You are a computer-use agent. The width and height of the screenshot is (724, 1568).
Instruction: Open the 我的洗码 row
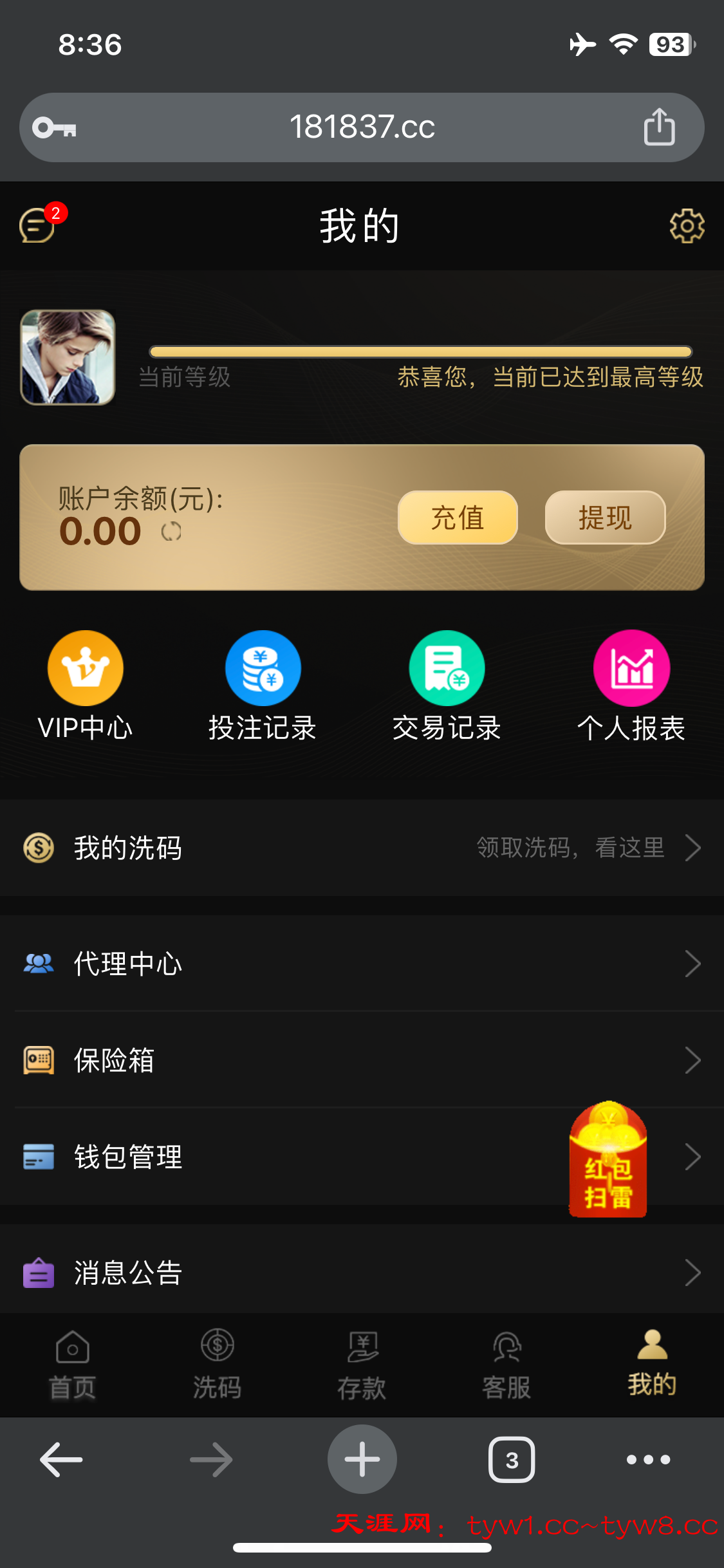pyautogui.click(x=362, y=848)
